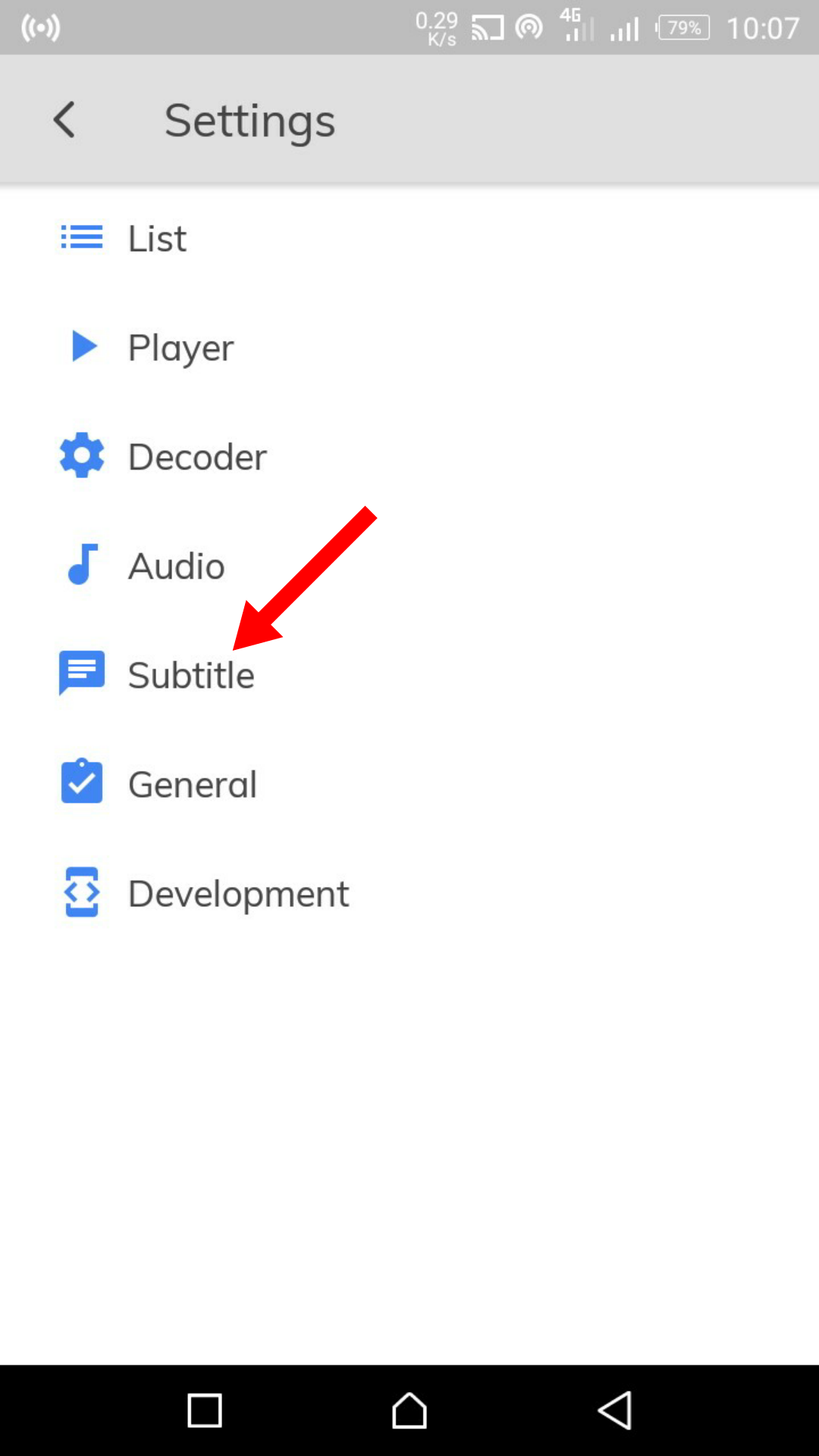Screen dimensions: 819x1456
Task: Tap the Development phone-sync icon
Action: (81, 893)
